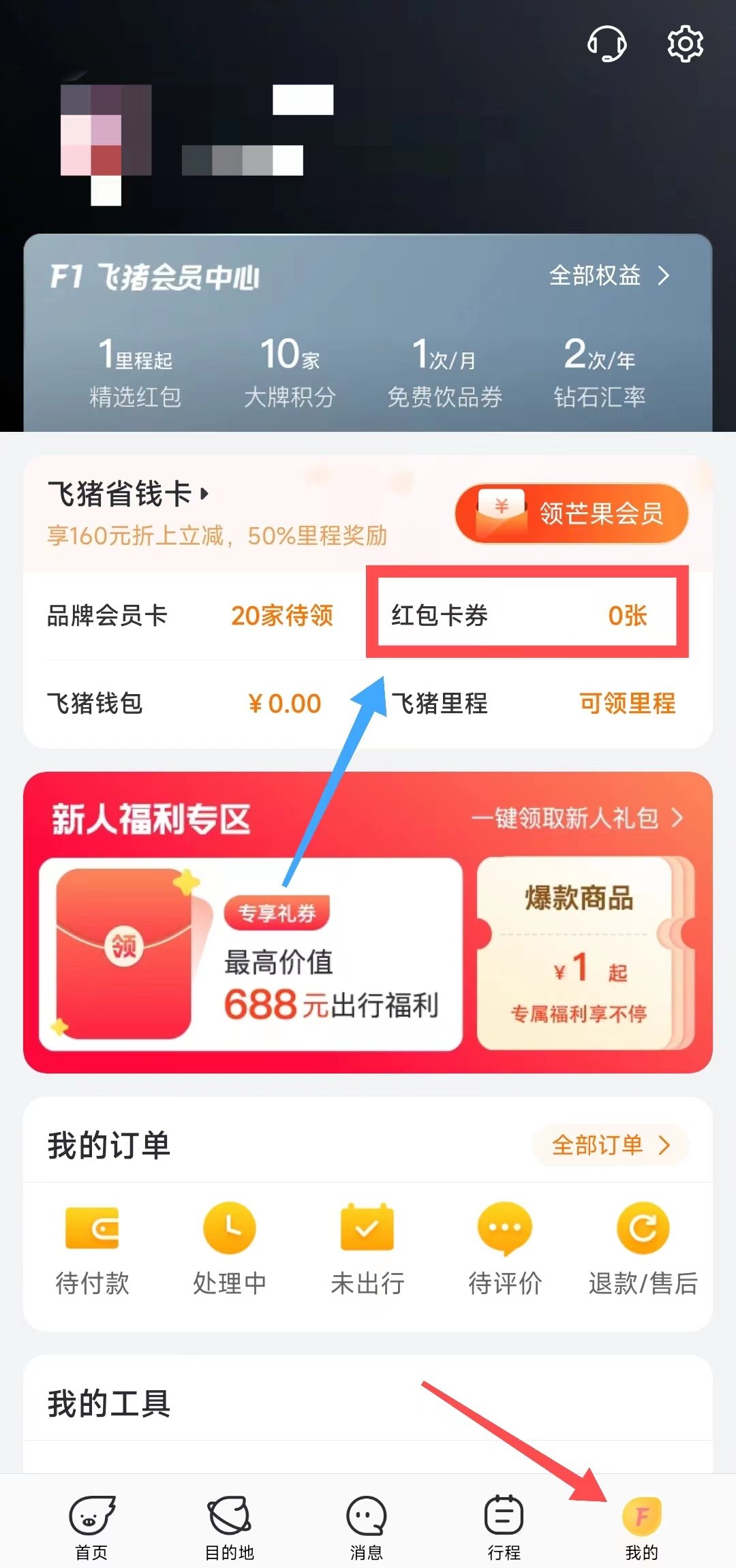Open 飞猪钱包 balance
Image resolution: width=736 pixels, height=1568 pixels.
tap(184, 704)
